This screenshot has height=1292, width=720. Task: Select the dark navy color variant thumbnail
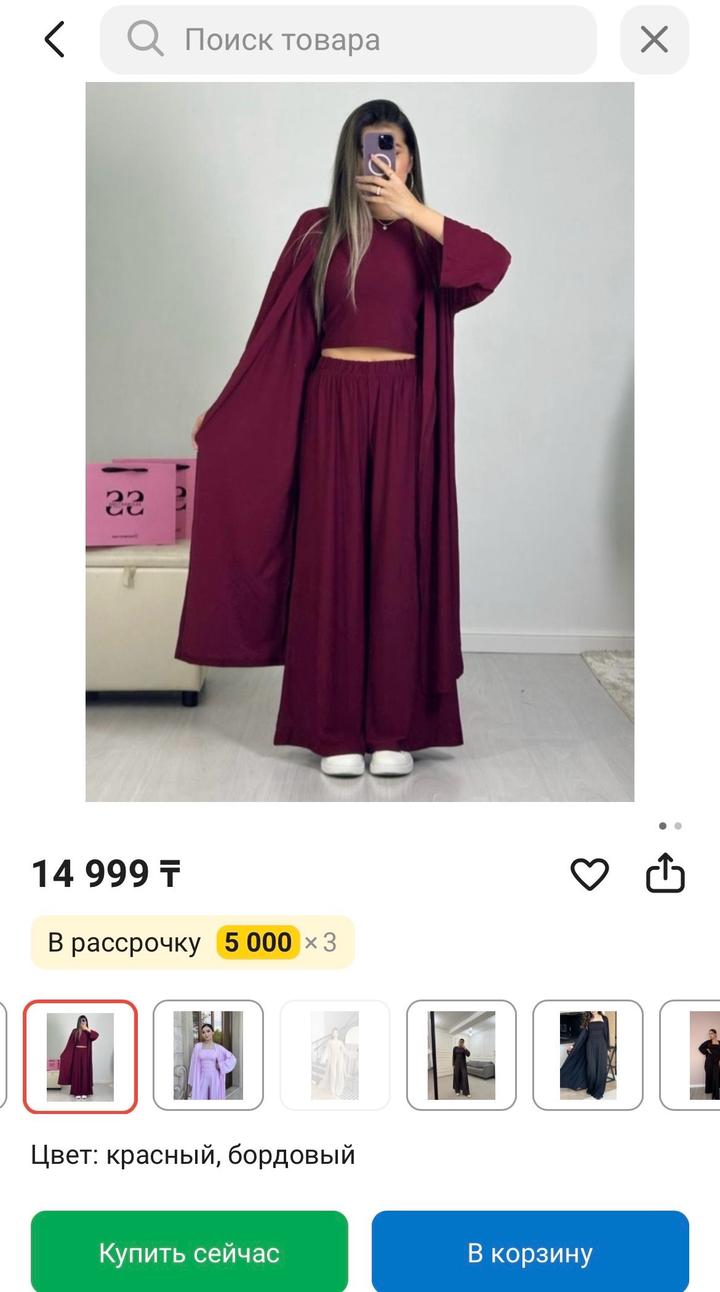pyautogui.click(x=588, y=1056)
